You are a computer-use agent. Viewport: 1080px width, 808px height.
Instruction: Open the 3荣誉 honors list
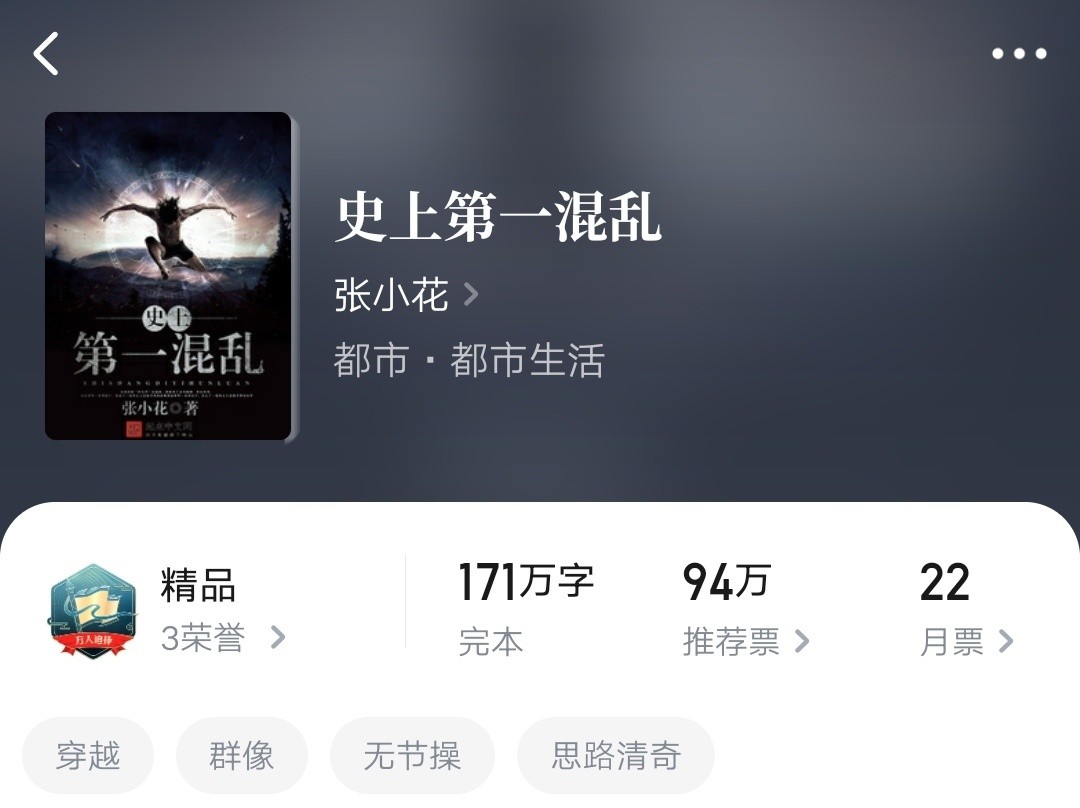[x=222, y=638]
